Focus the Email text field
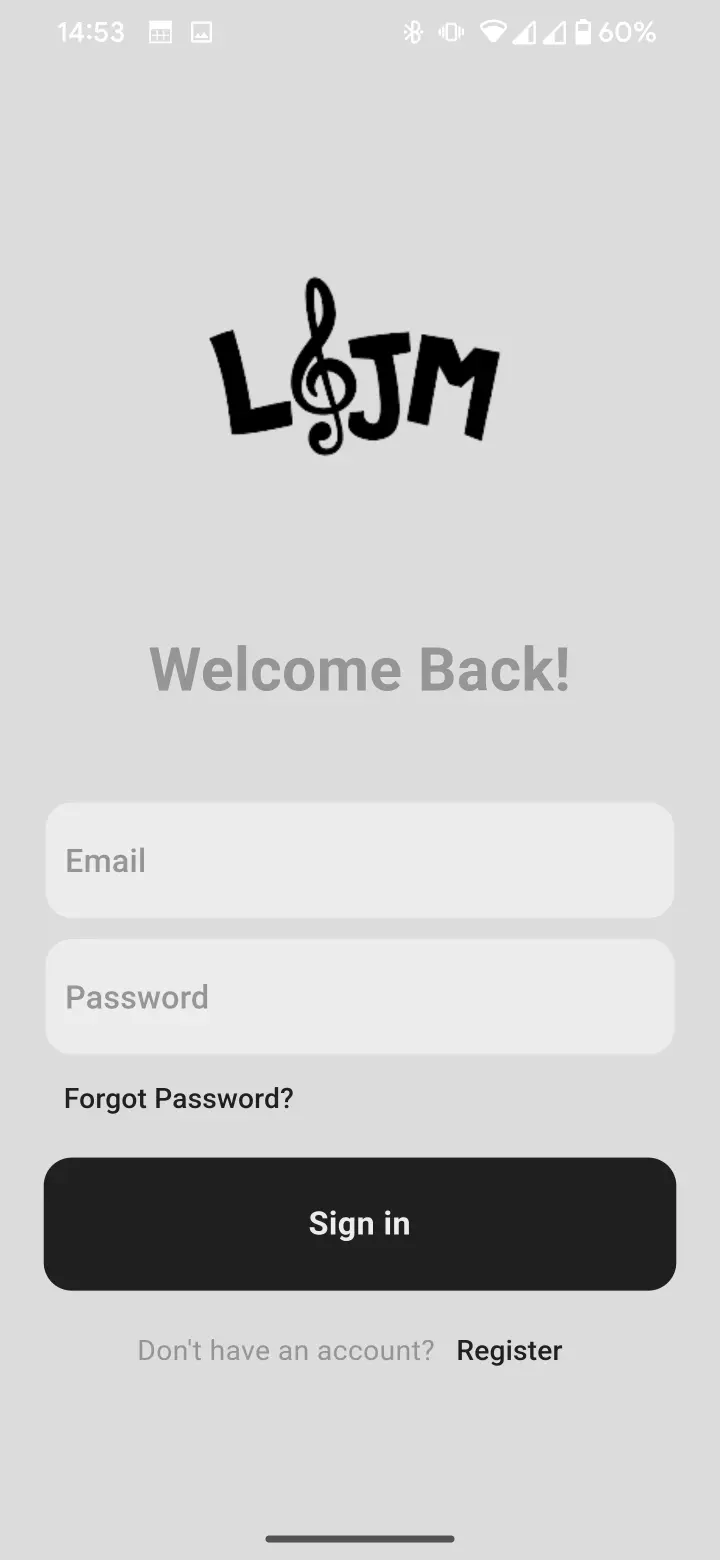 [x=360, y=860]
